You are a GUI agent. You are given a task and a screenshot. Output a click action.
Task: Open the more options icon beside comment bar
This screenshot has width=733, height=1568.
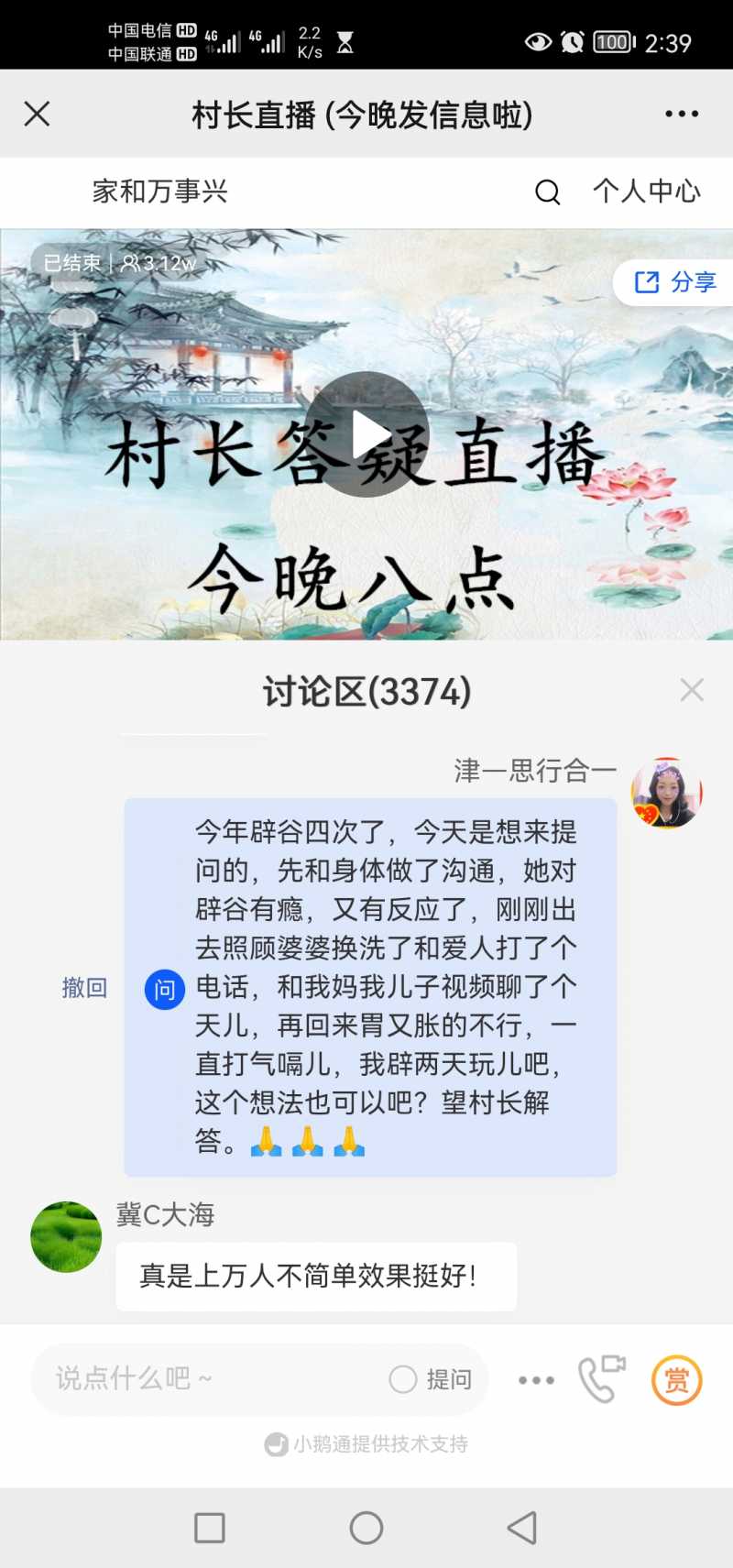534,1378
